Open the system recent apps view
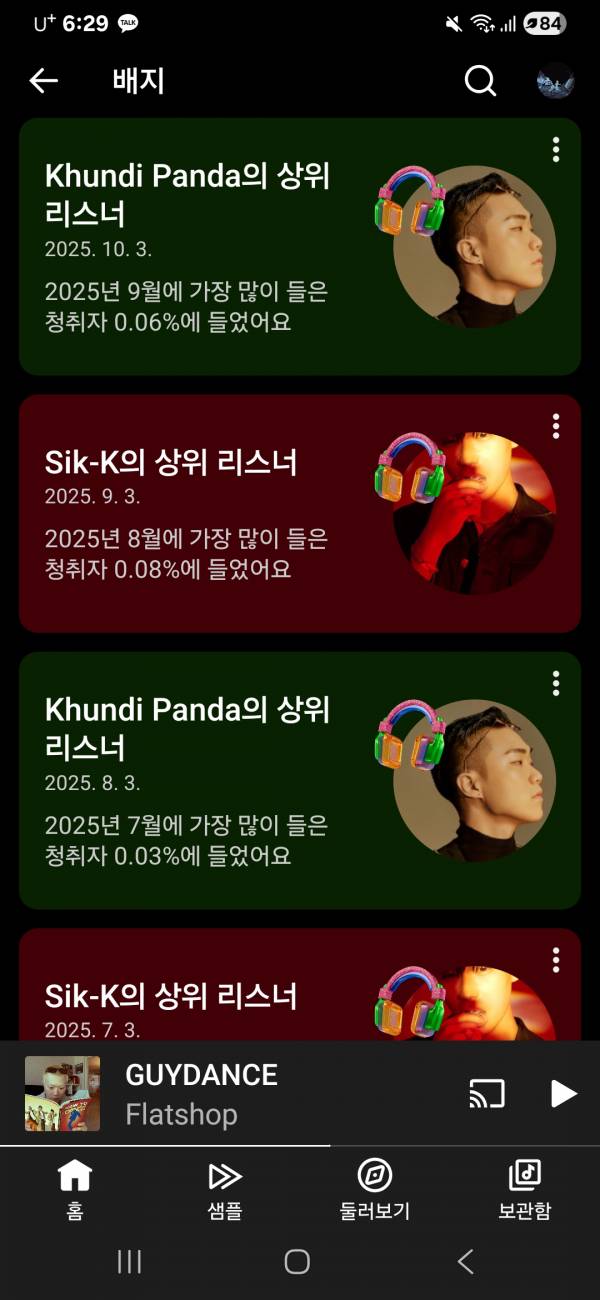 point(130,1262)
